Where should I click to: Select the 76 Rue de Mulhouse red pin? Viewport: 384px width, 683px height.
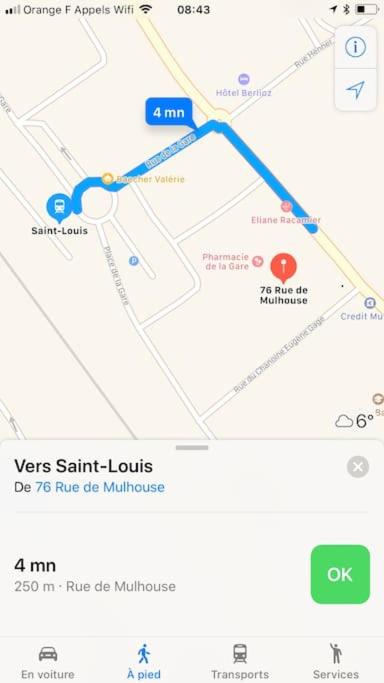[283, 267]
